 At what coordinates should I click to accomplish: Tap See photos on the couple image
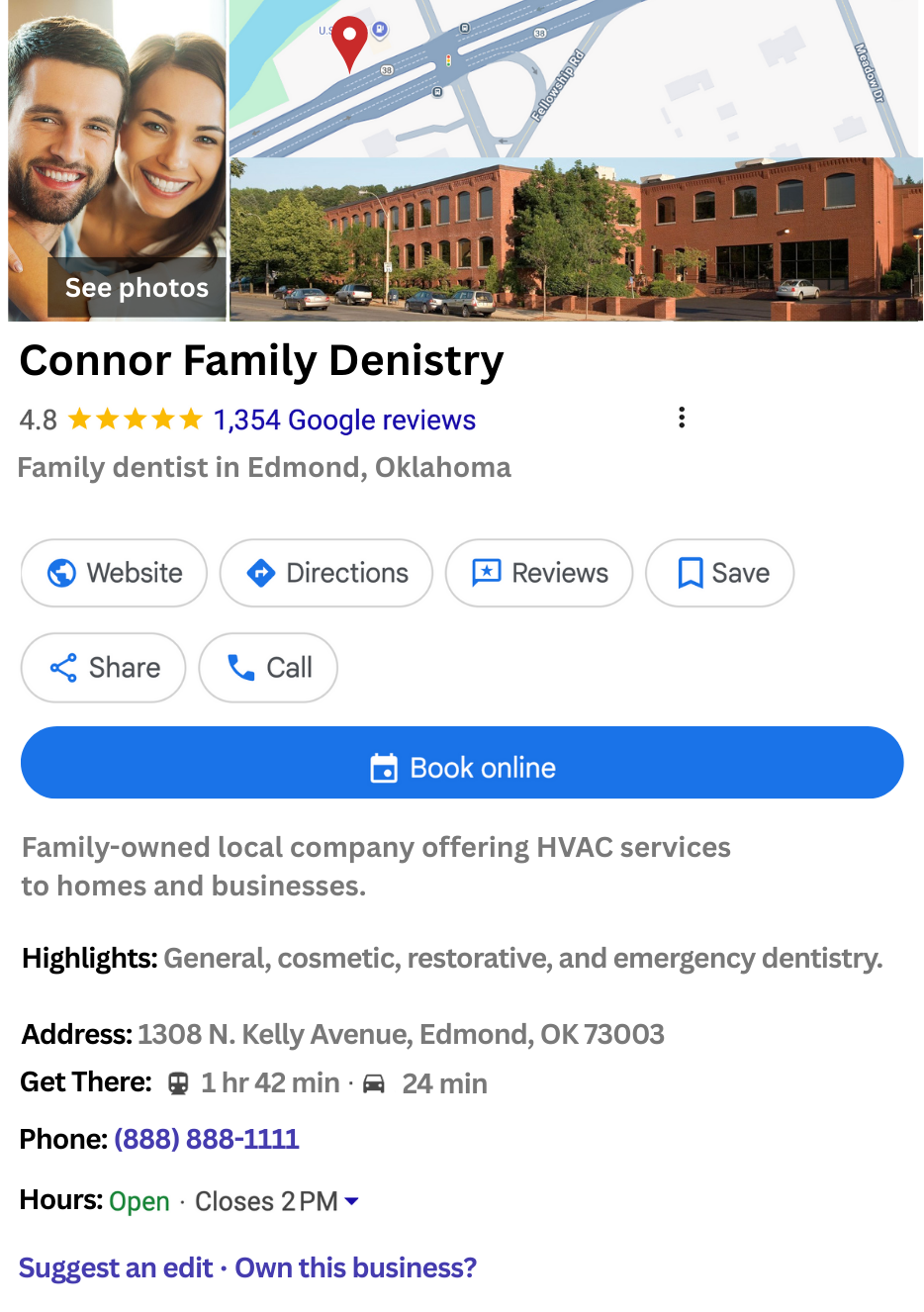137,288
